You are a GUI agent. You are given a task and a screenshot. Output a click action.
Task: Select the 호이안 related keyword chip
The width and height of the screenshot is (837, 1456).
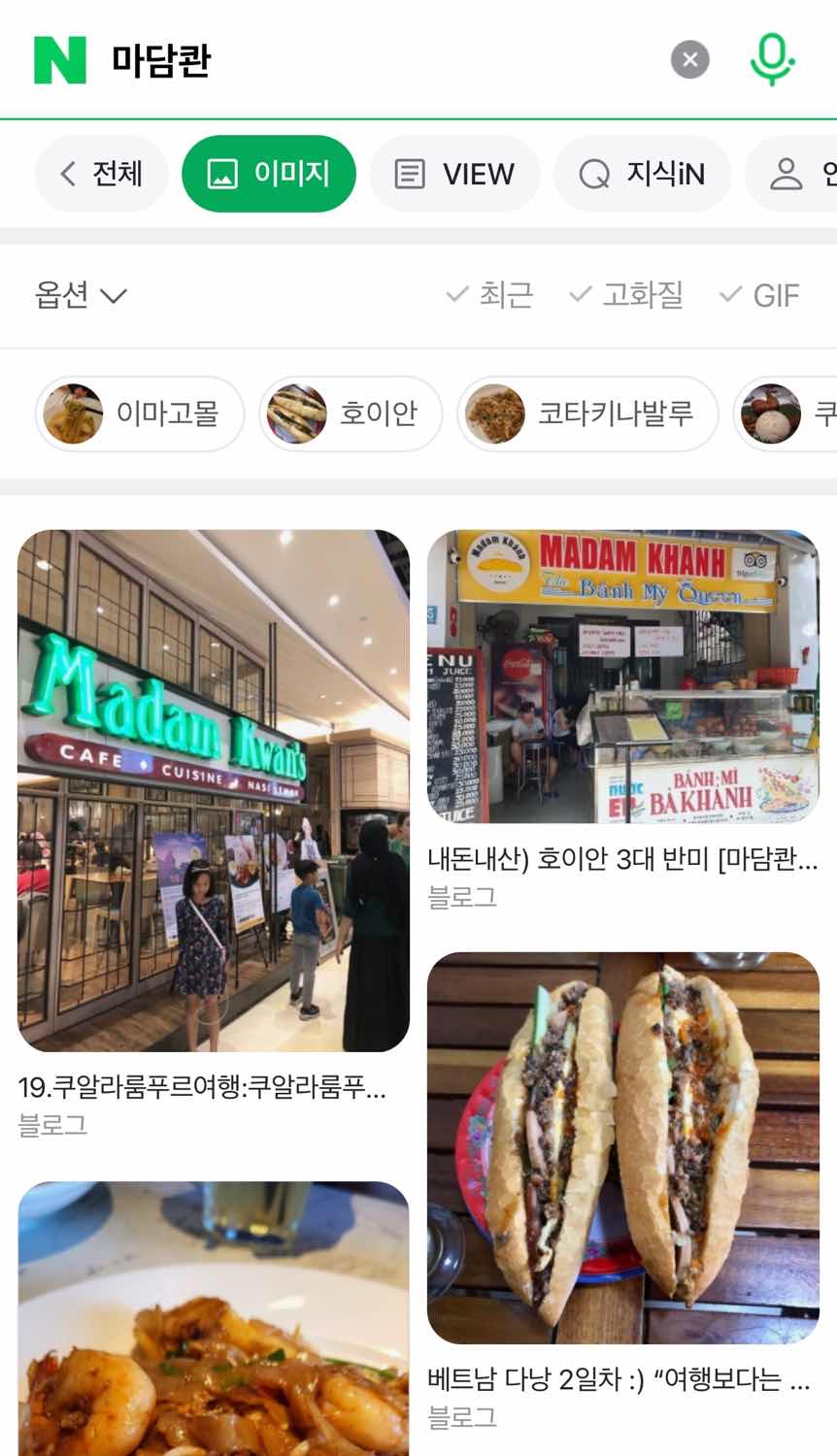[351, 414]
